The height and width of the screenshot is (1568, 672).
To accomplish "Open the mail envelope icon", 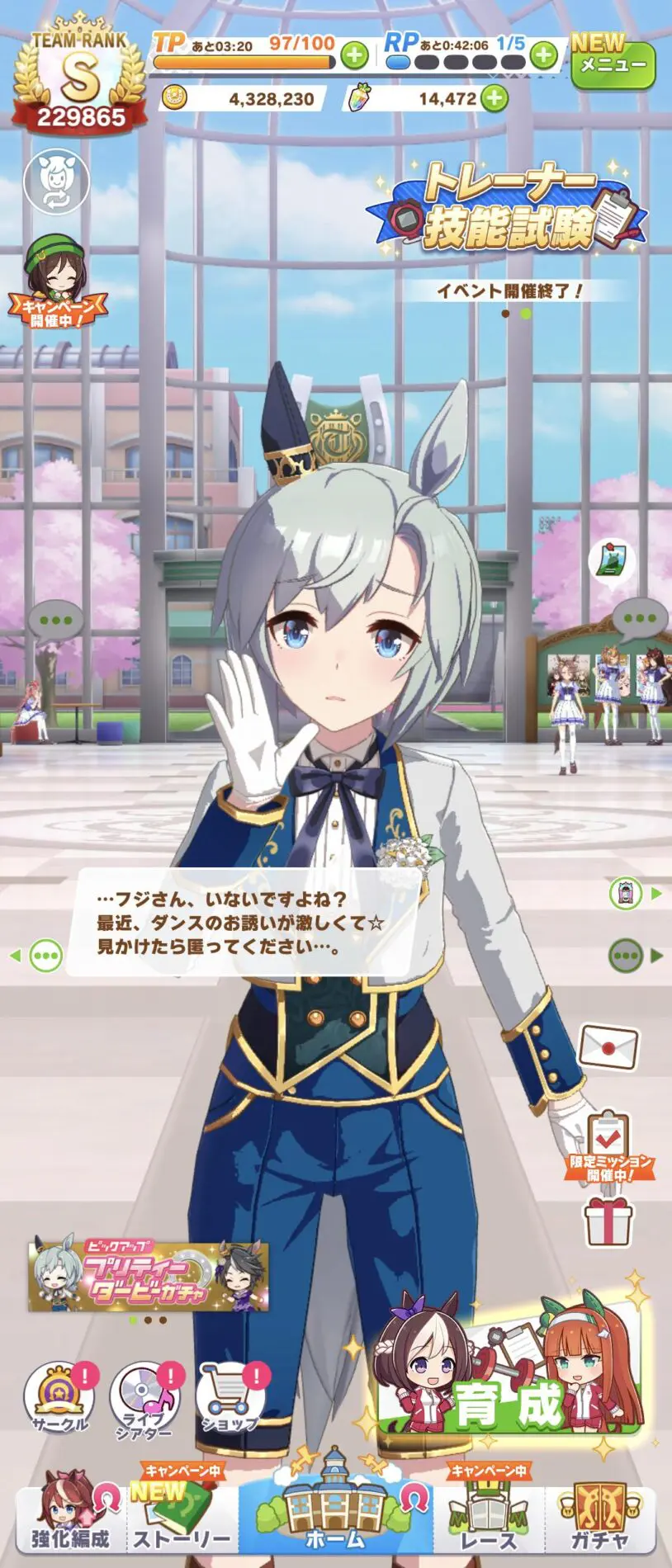I will [608, 1048].
